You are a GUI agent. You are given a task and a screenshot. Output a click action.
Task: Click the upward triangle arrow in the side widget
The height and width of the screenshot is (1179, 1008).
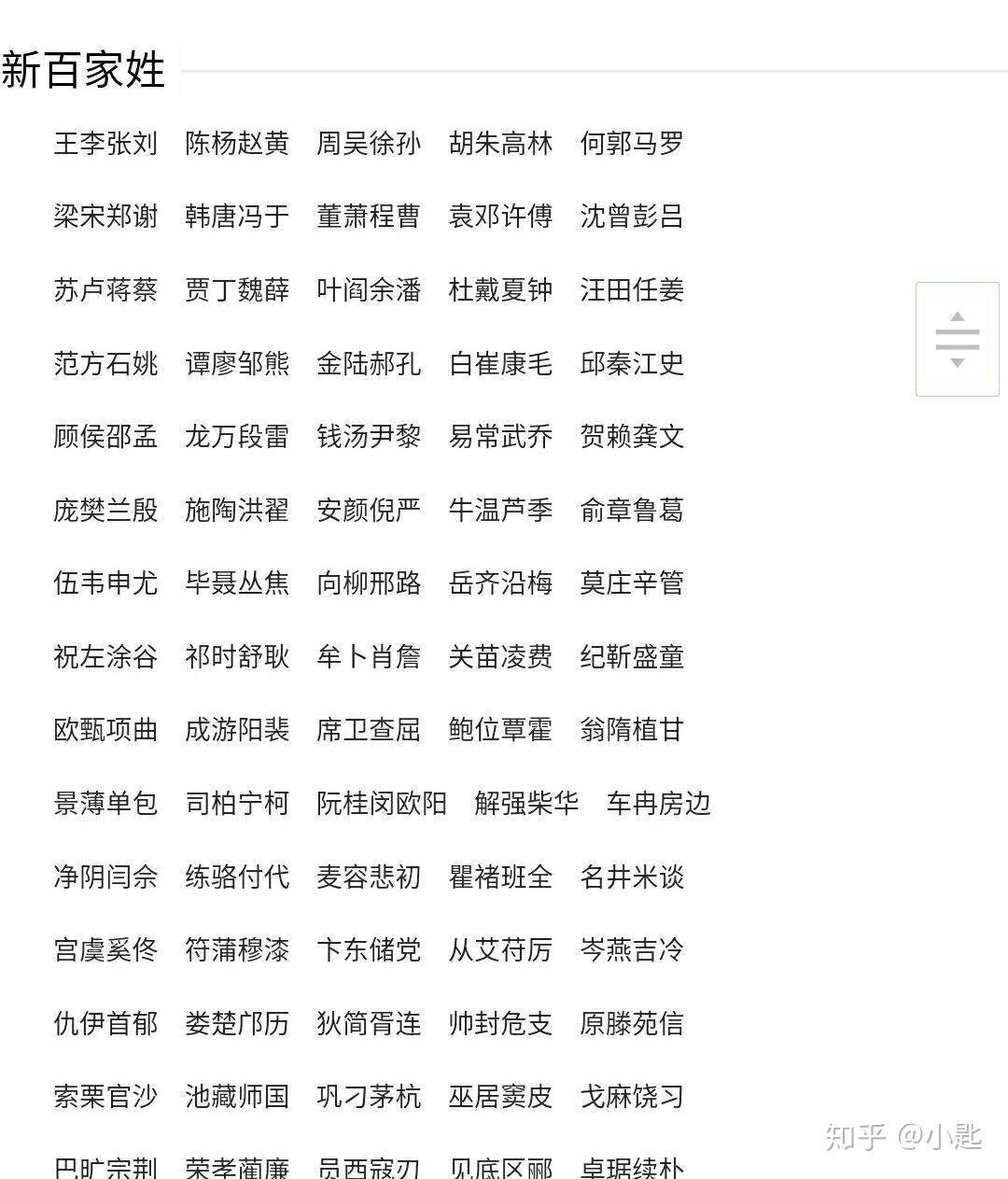(x=958, y=316)
